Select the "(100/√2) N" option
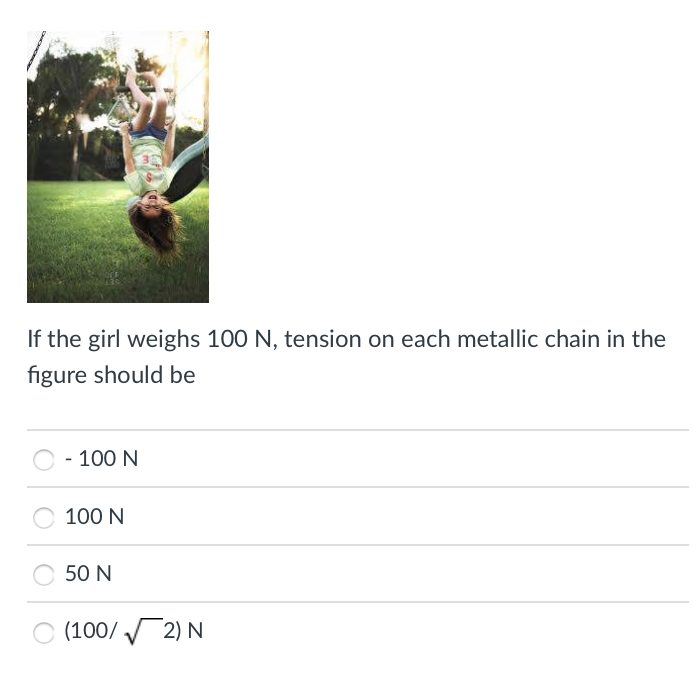The height and width of the screenshot is (688, 698). (x=44, y=632)
